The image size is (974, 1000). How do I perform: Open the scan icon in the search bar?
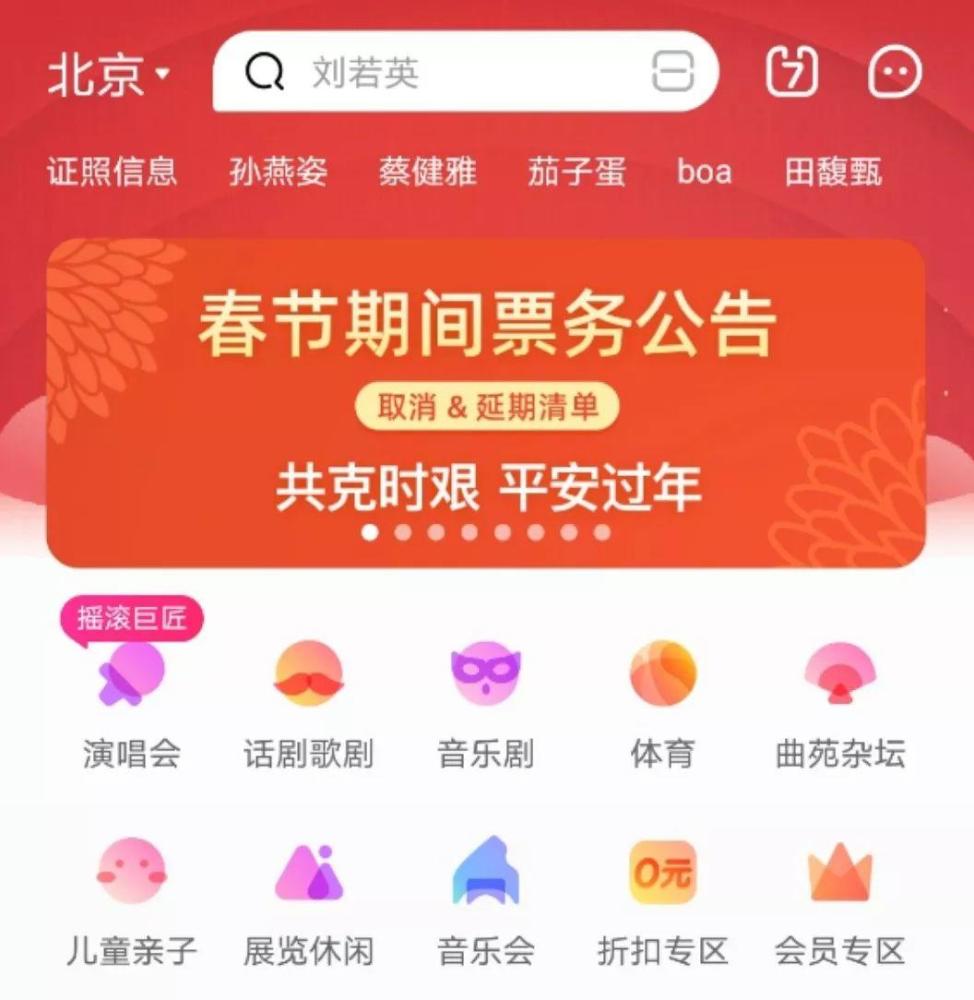(672, 73)
